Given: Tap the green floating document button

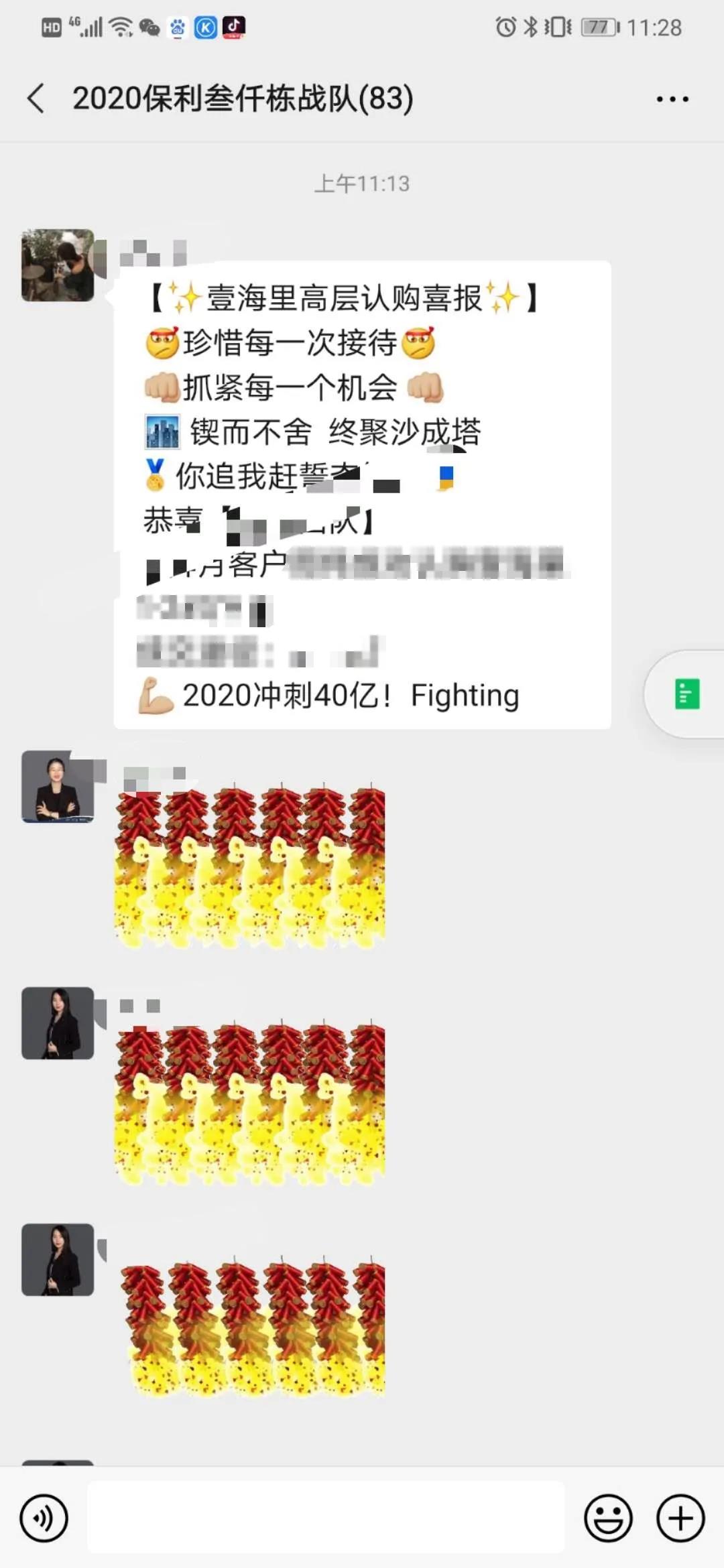Looking at the screenshot, I should coord(686,694).
